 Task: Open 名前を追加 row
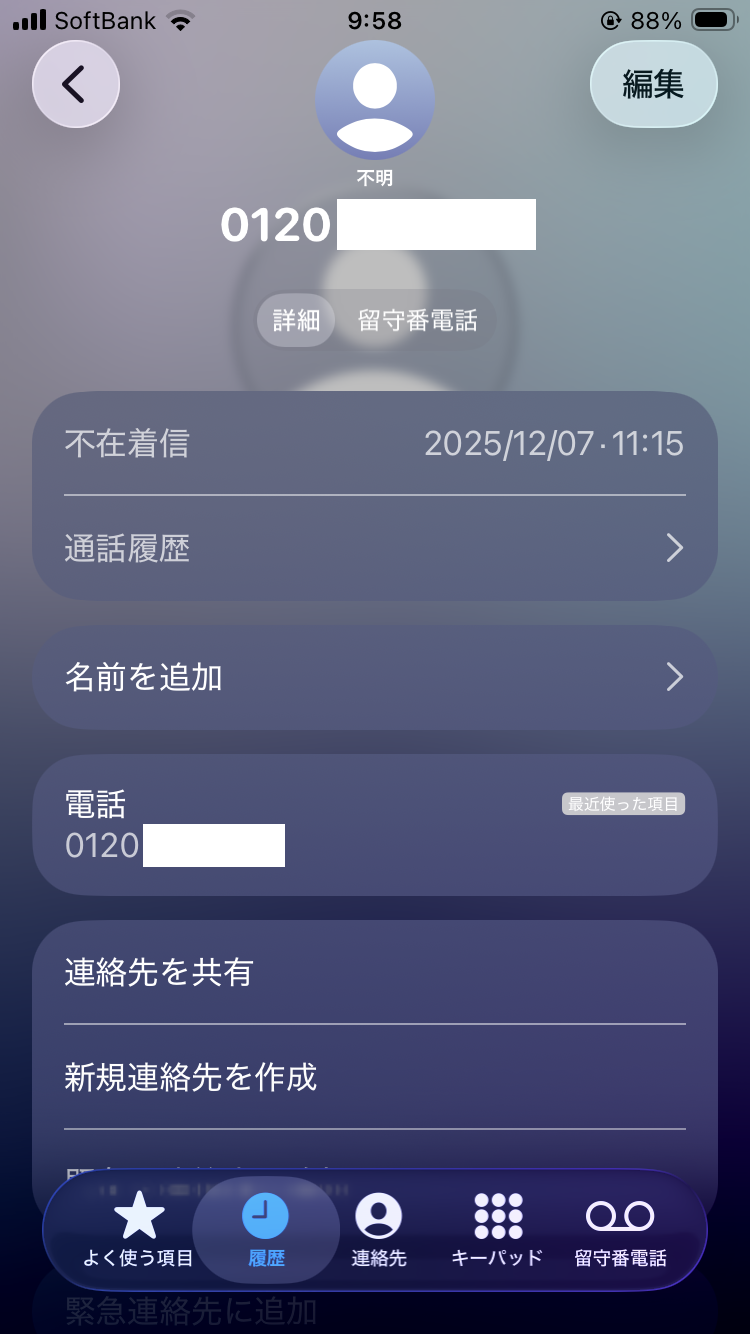(x=375, y=678)
